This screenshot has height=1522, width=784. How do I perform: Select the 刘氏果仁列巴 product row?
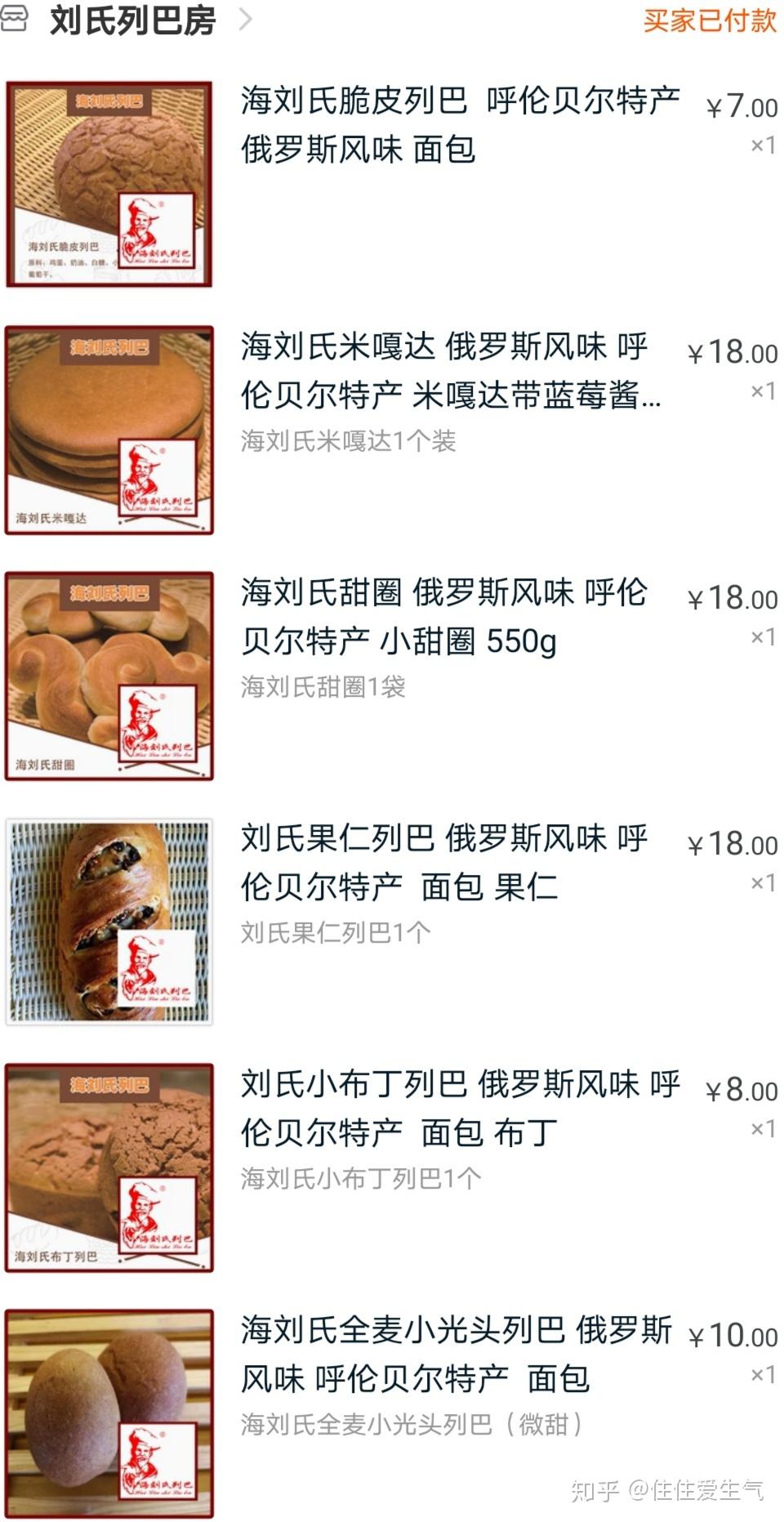point(443,863)
